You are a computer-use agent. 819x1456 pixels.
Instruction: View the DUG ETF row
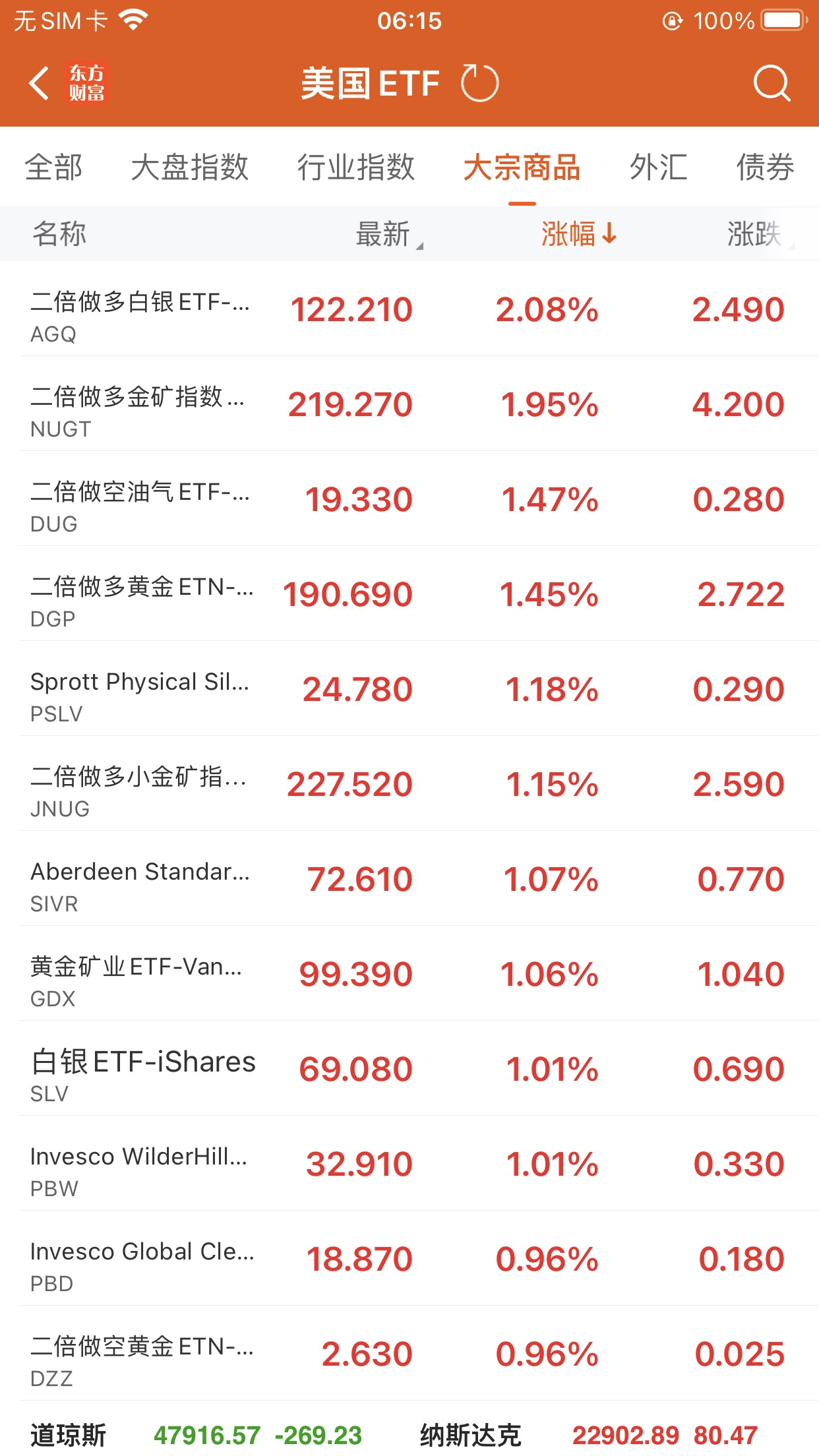pos(409,500)
